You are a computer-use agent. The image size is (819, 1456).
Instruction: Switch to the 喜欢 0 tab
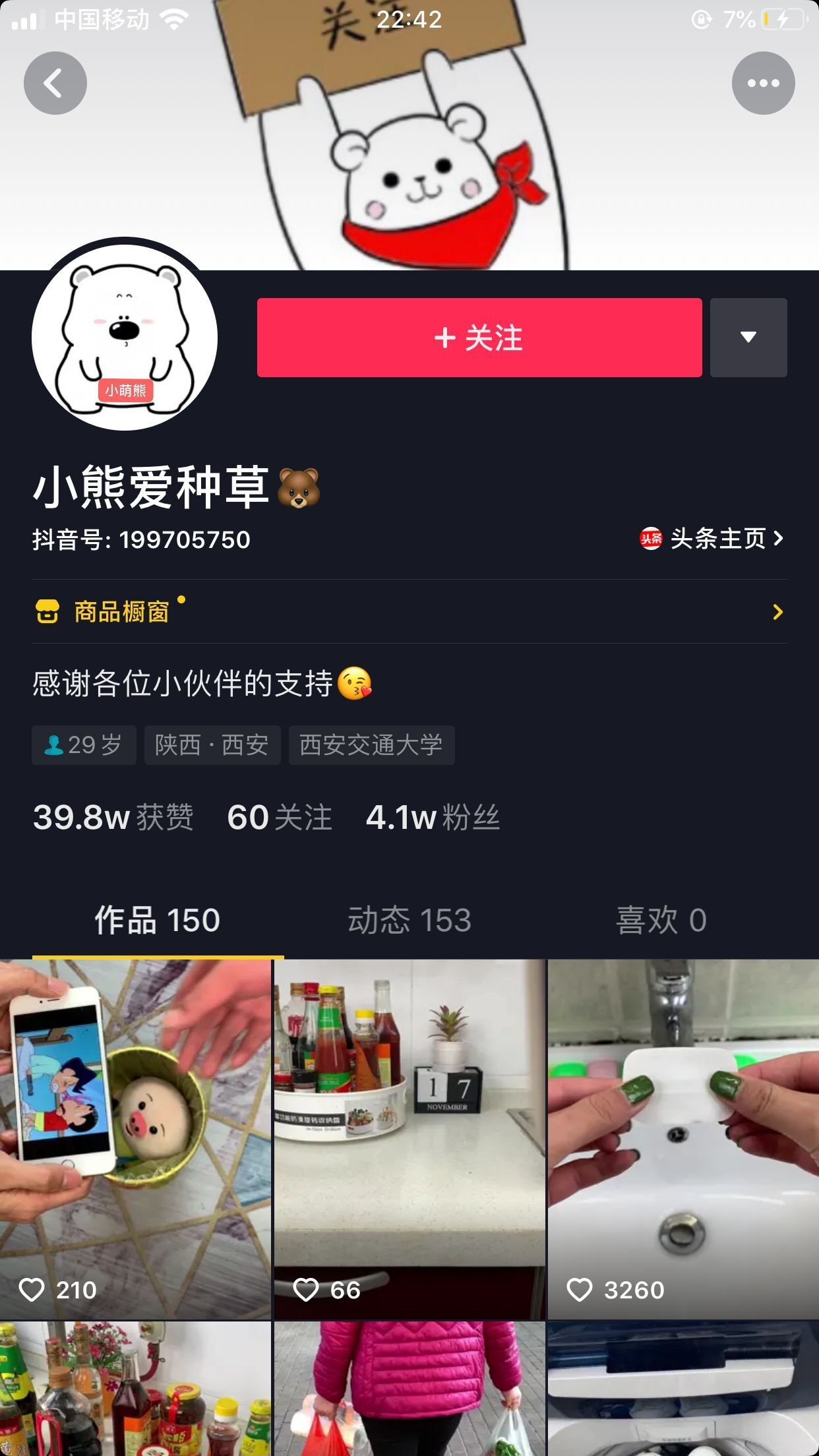661,920
